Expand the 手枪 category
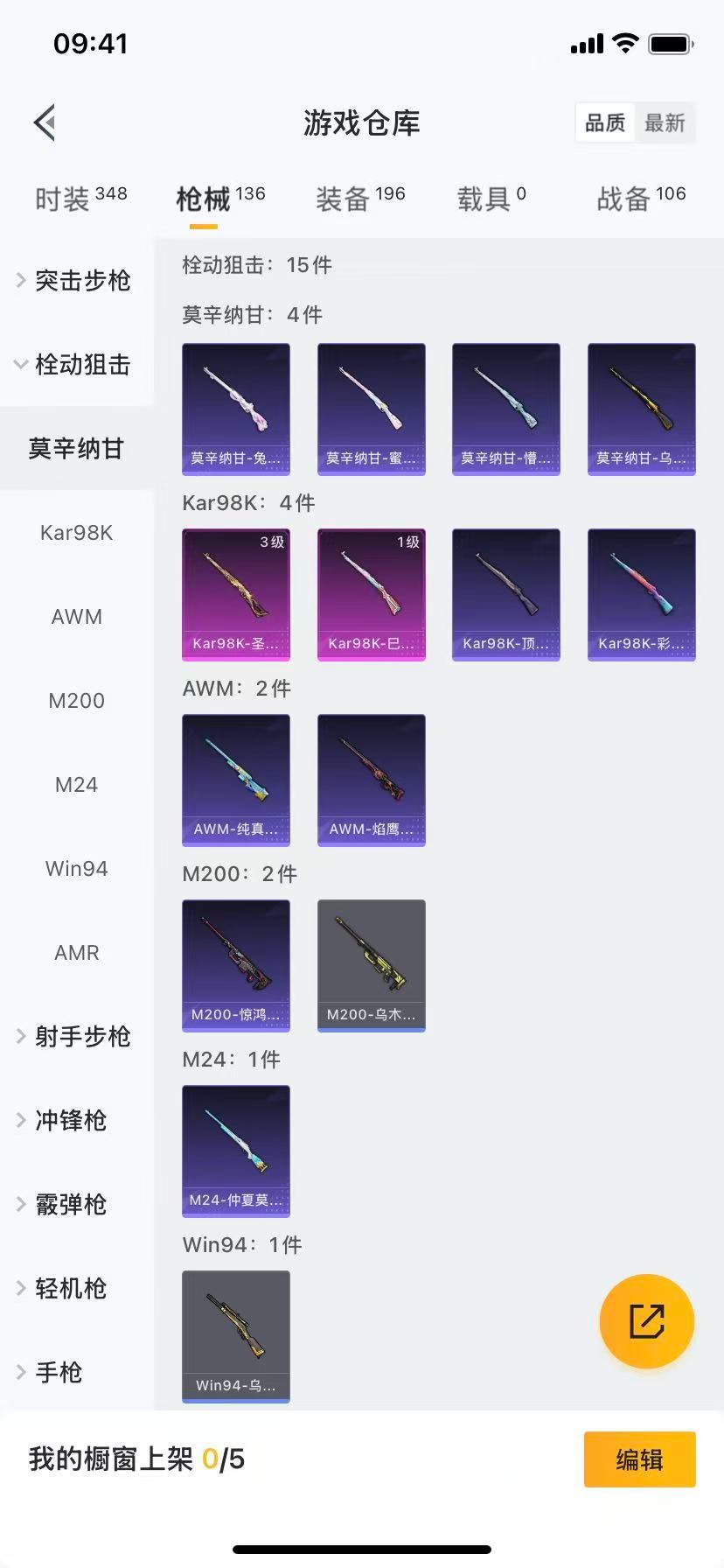Image resolution: width=724 pixels, height=1568 pixels. [59, 1372]
